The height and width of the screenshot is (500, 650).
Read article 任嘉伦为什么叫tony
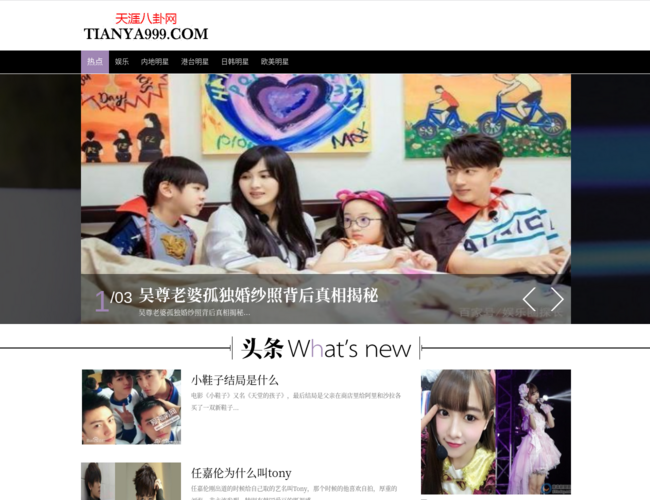pos(241,472)
